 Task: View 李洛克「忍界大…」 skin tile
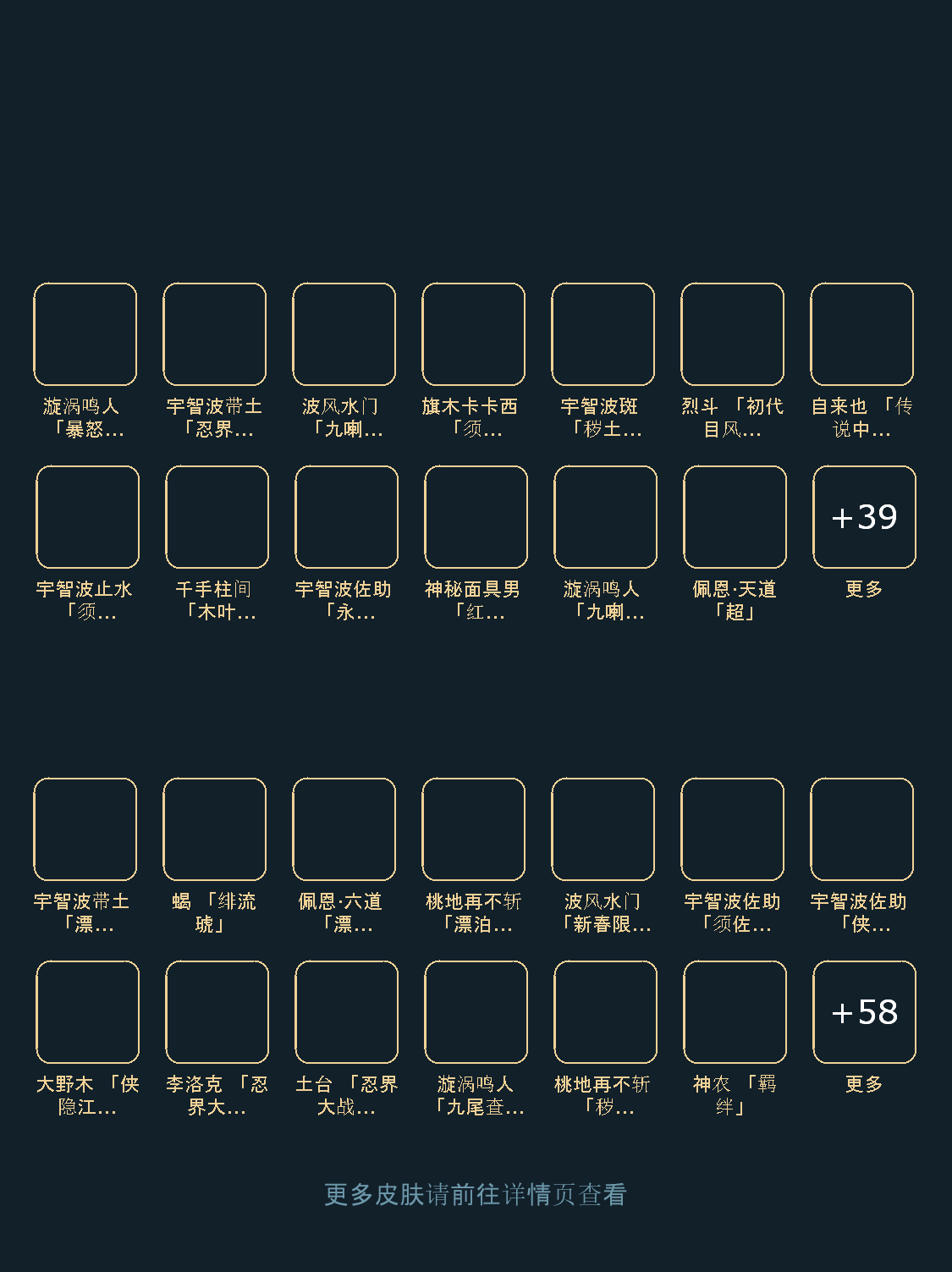coord(217,1012)
